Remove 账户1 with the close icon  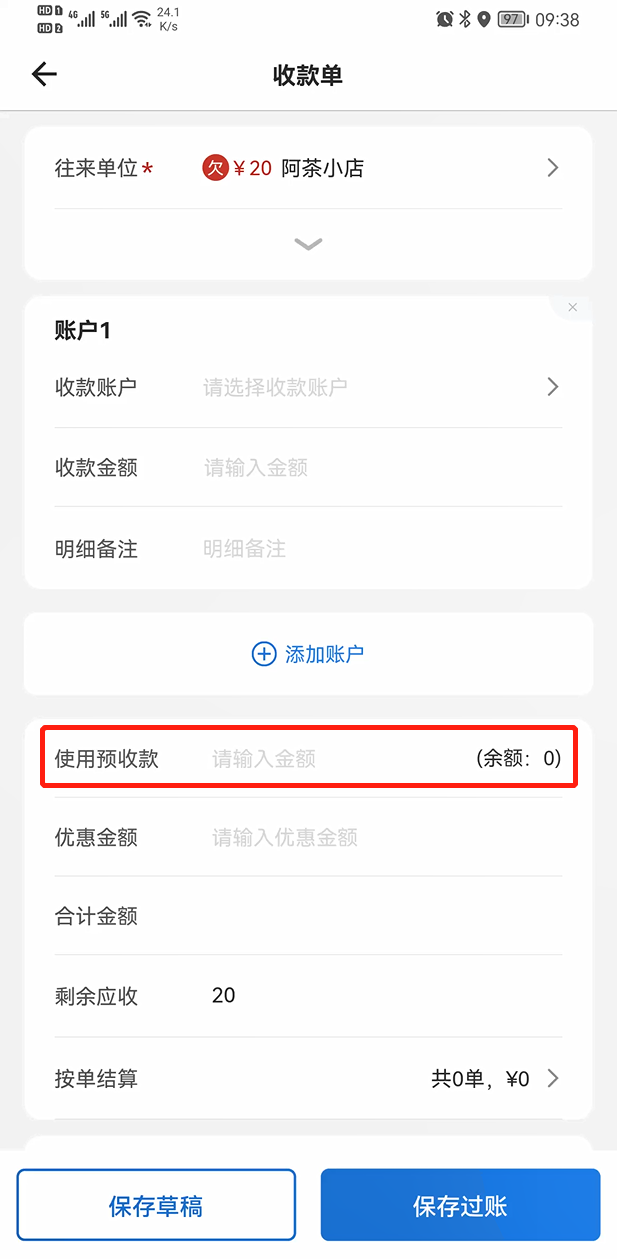(572, 307)
